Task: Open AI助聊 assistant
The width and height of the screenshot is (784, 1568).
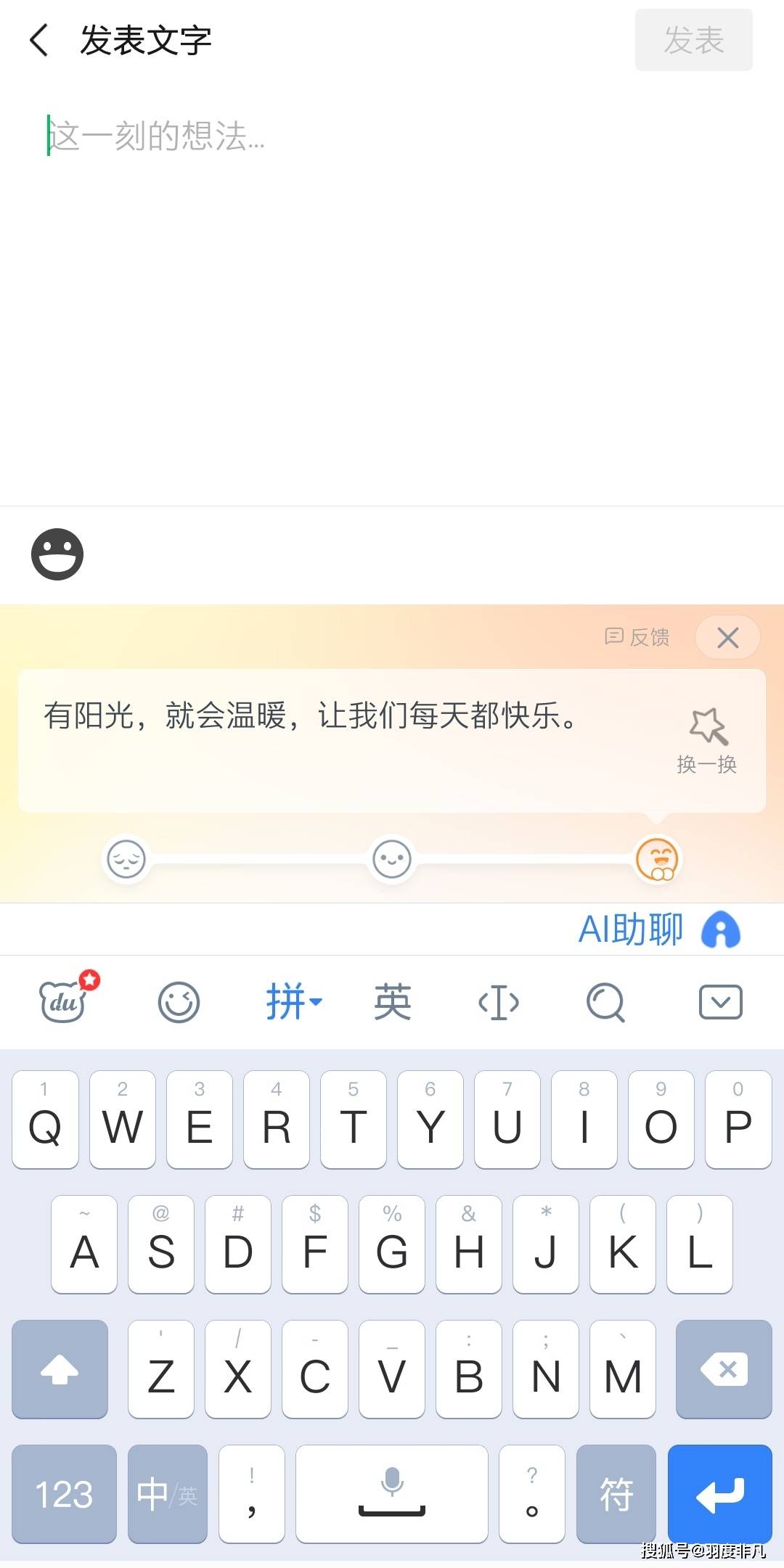Action: coord(658,929)
